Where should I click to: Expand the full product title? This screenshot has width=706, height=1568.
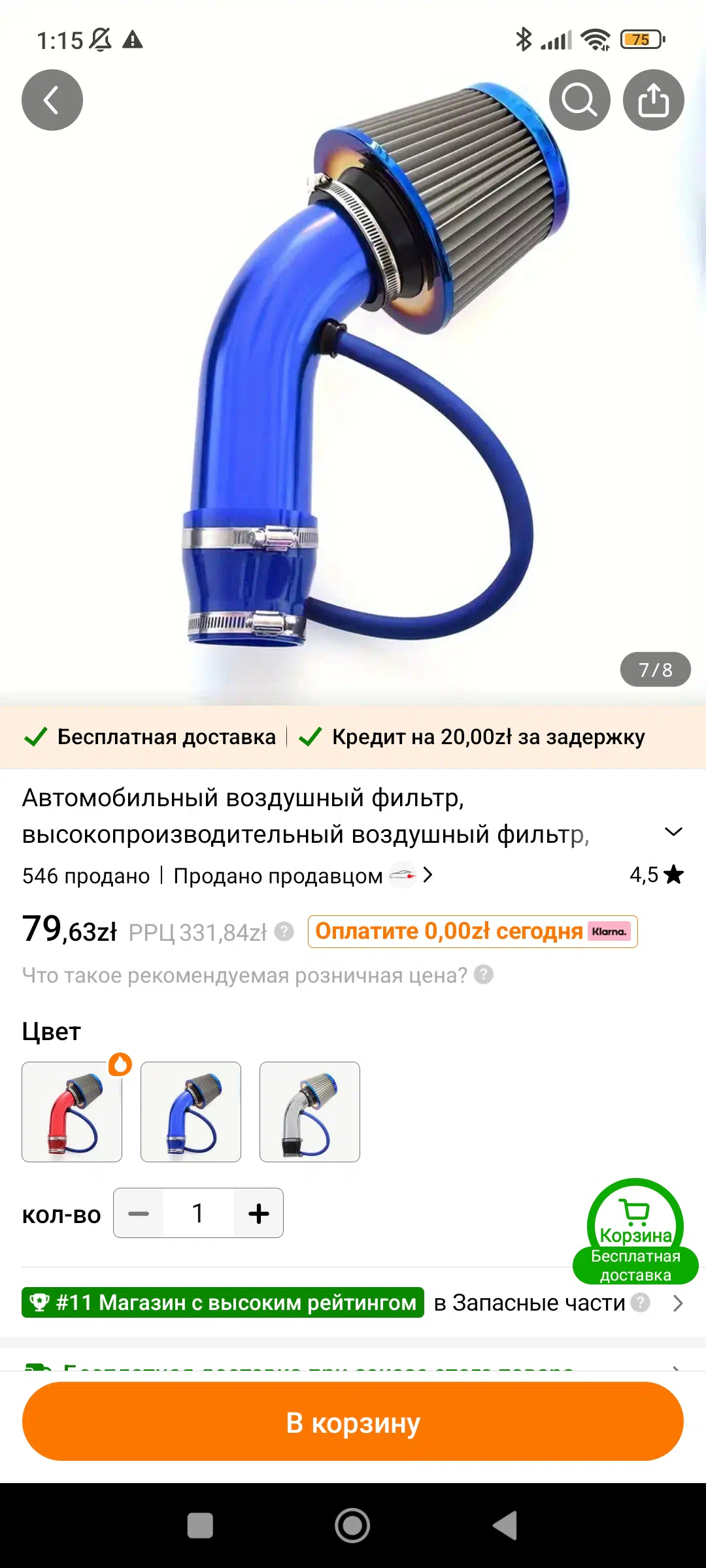pyautogui.click(x=673, y=832)
